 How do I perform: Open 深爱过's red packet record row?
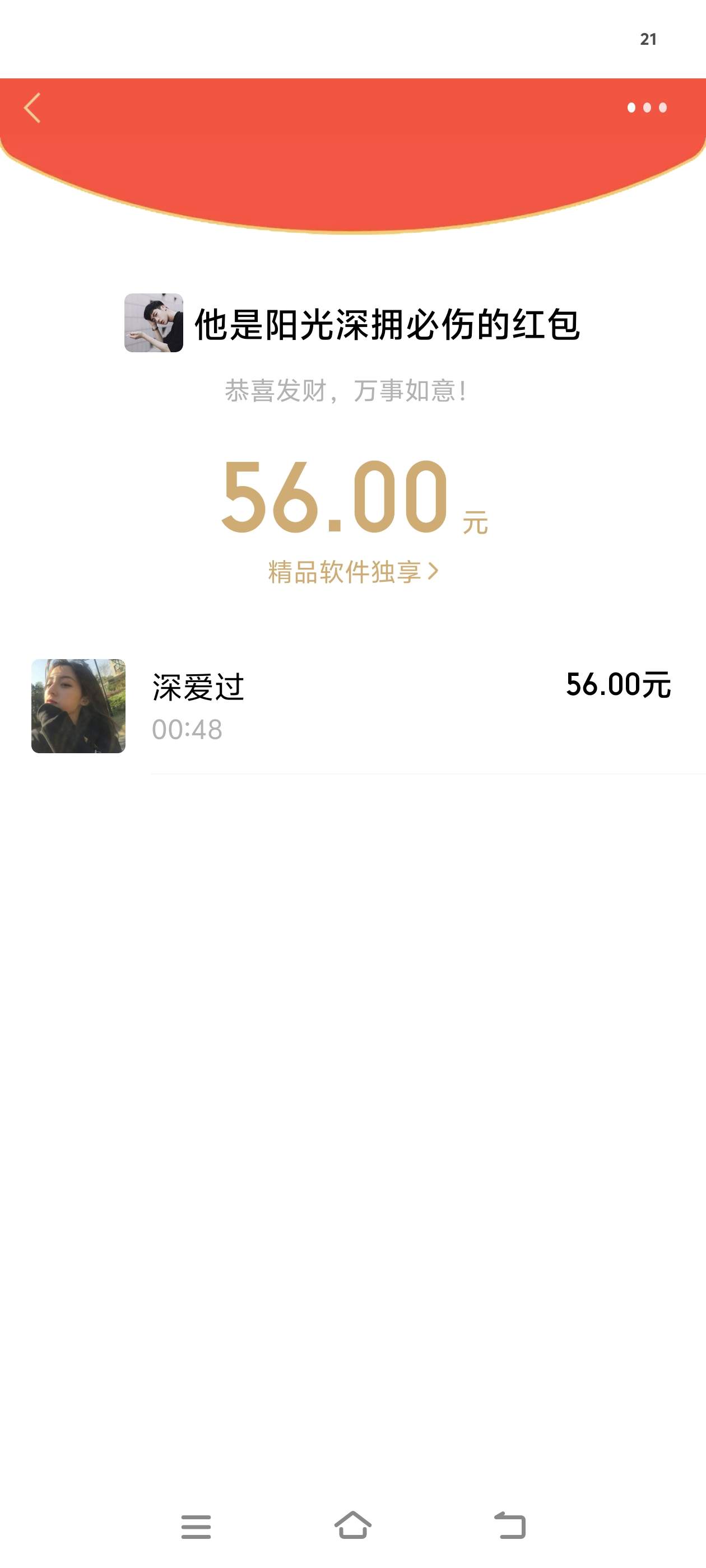[352, 706]
